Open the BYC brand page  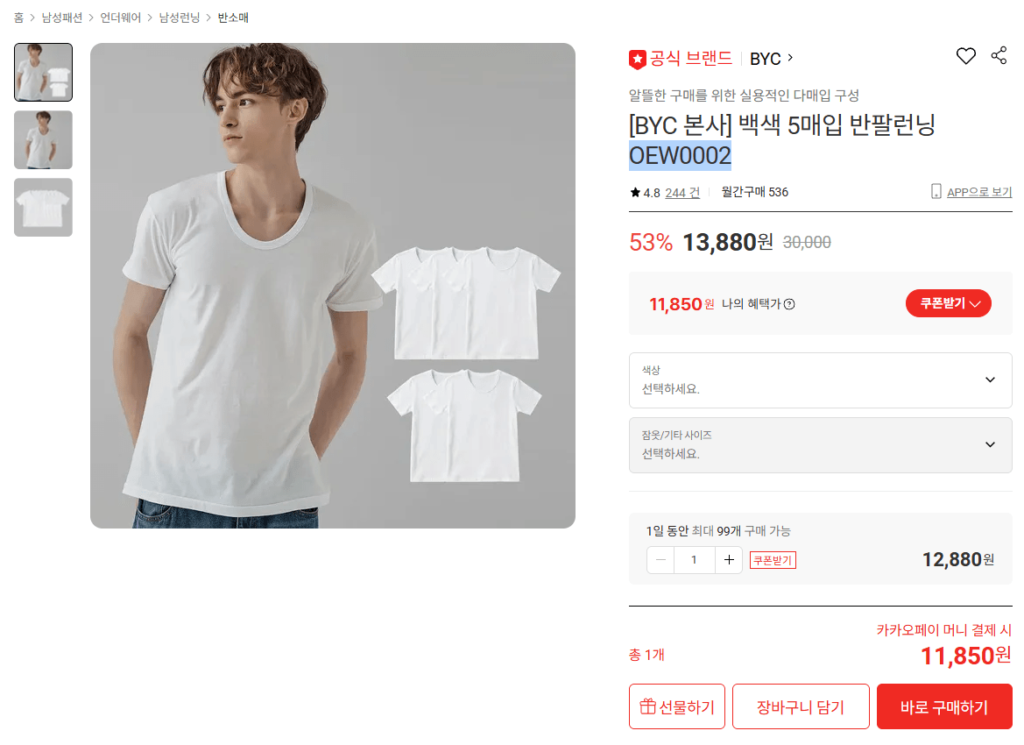coord(771,59)
